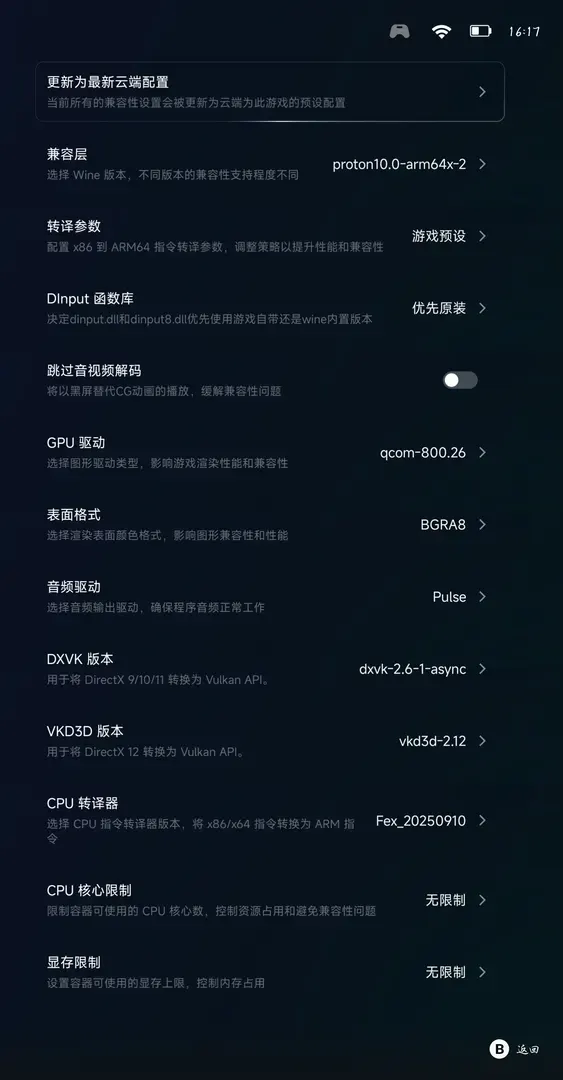563x1080 pixels.
Task: Open 更新为最新云端配置 card
Action: (x=269, y=92)
